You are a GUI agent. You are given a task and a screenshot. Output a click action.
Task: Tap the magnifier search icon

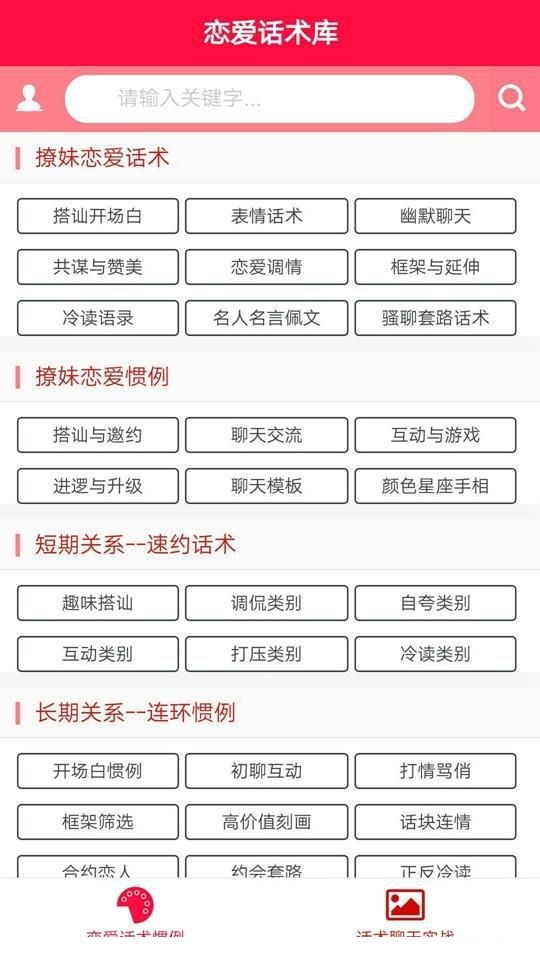tap(511, 98)
